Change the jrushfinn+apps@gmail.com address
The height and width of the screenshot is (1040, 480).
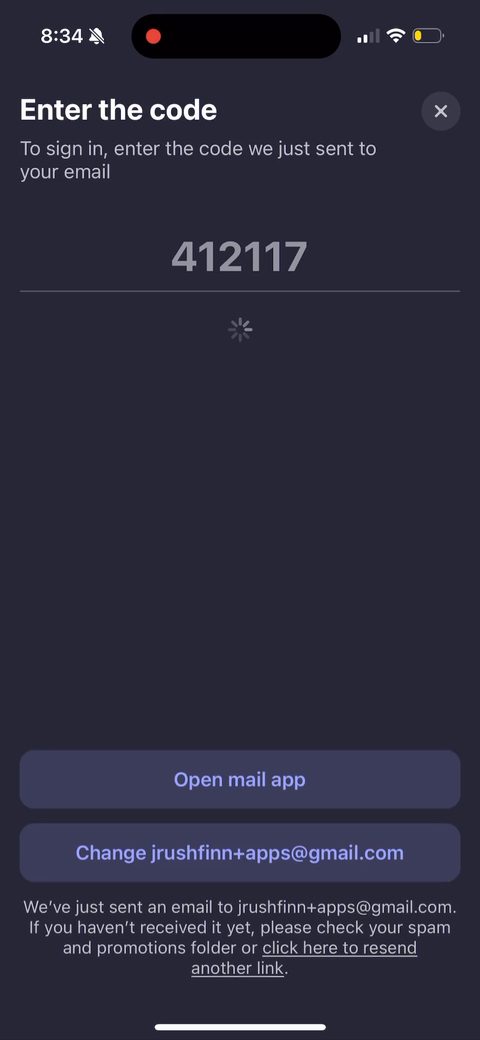click(x=240, y=853)
